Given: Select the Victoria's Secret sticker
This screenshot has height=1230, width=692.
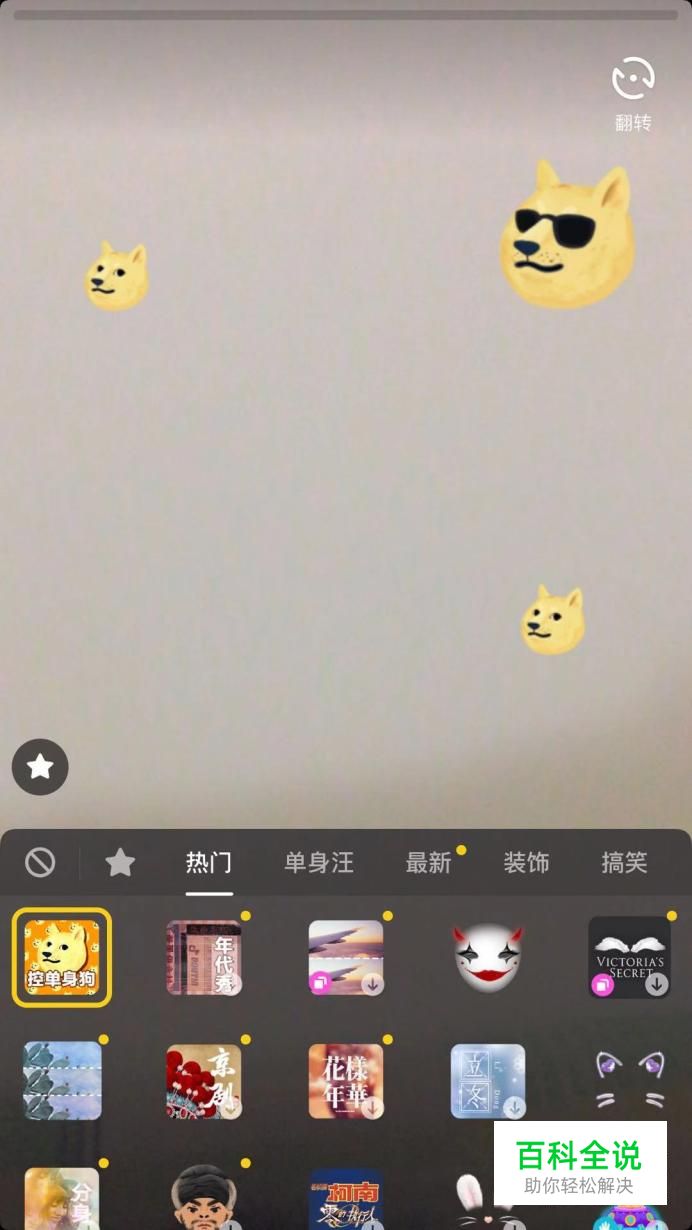Looking at the screenshot, I should click(629, 957).
